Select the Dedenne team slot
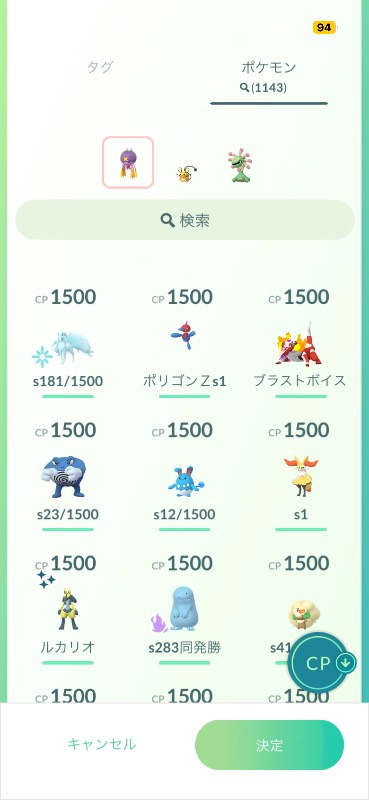Screen dimensions: 369x800 pyautogui.click(x=186, y=174)
